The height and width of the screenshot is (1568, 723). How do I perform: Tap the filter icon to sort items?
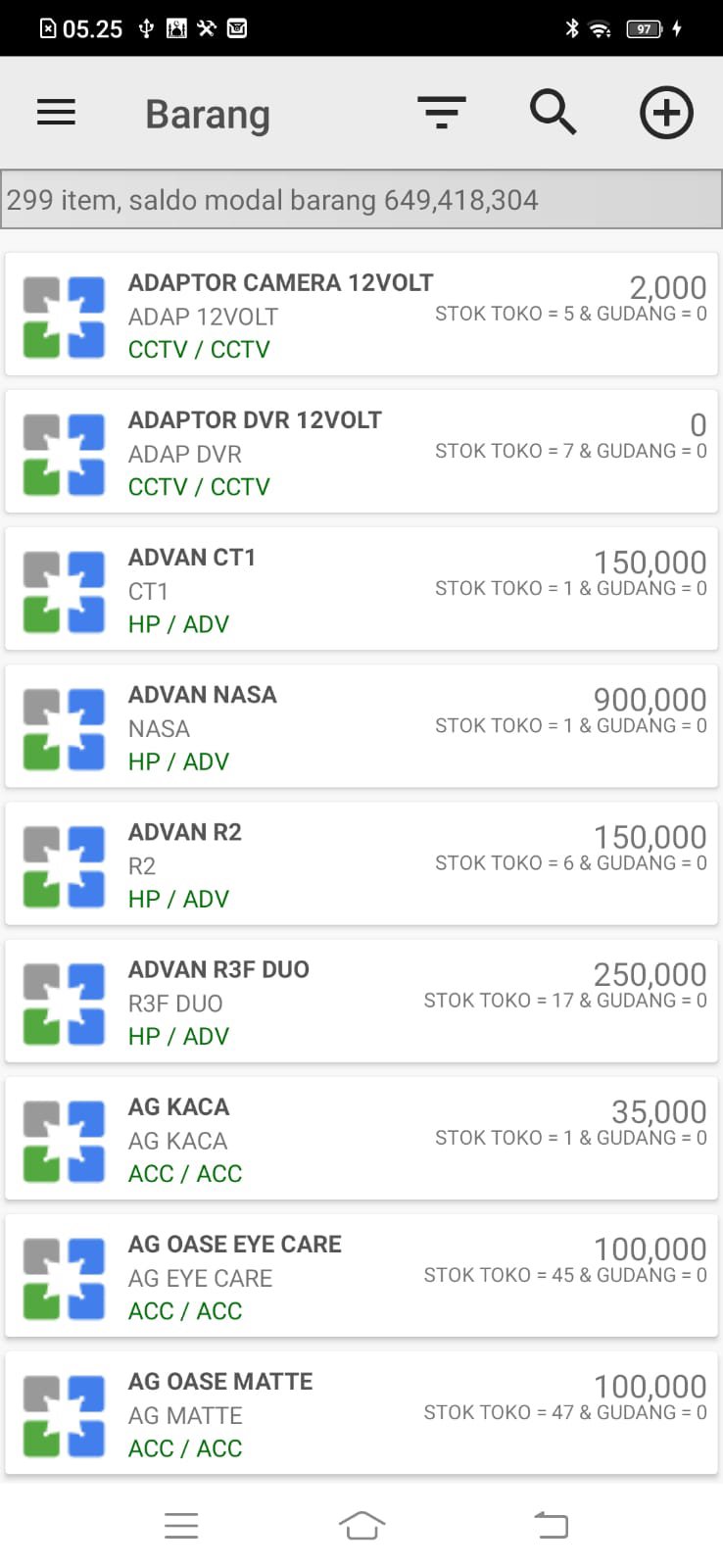tap(442, 112)
